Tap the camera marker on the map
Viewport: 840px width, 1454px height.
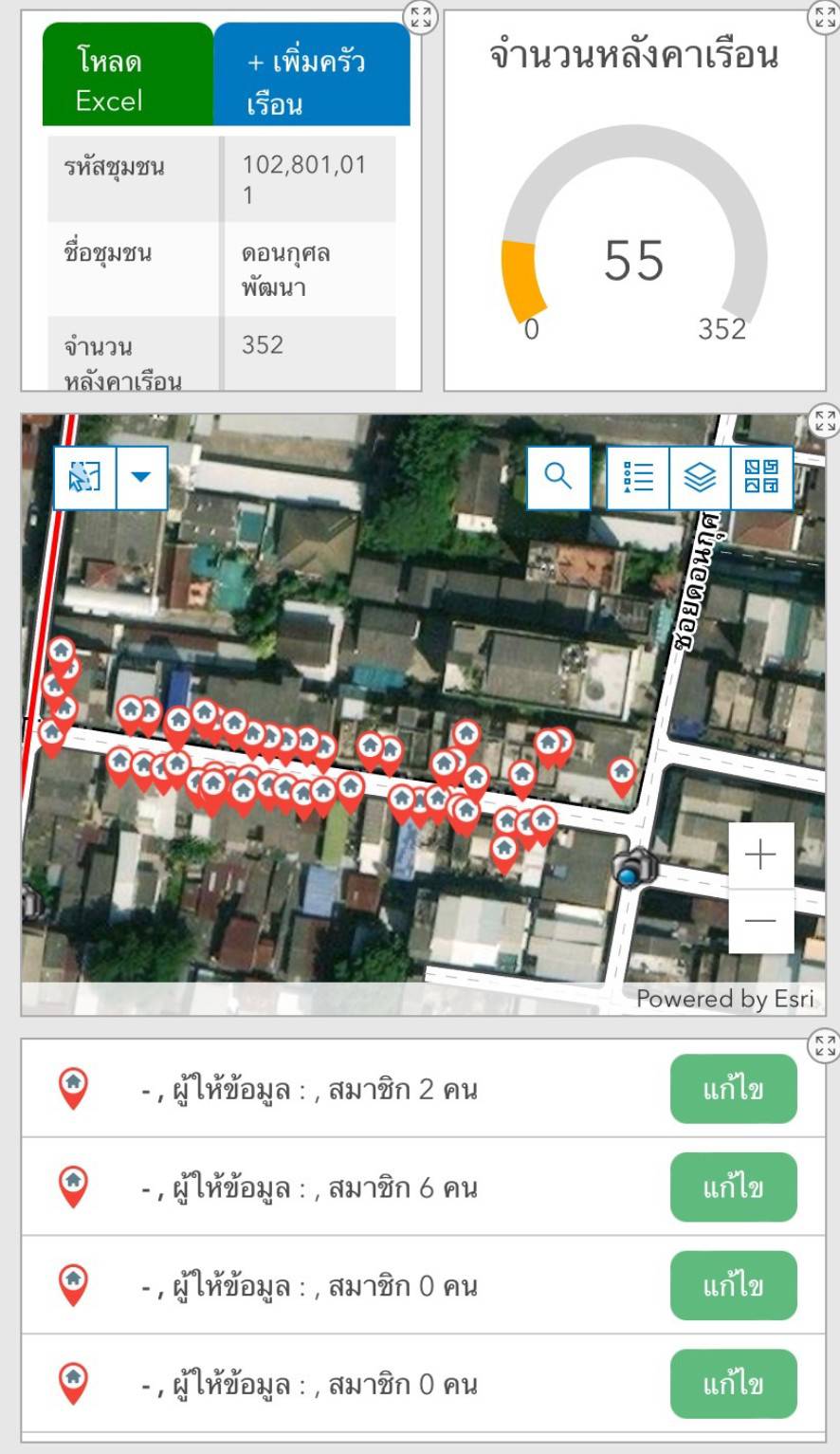click(x=635, y=867)
